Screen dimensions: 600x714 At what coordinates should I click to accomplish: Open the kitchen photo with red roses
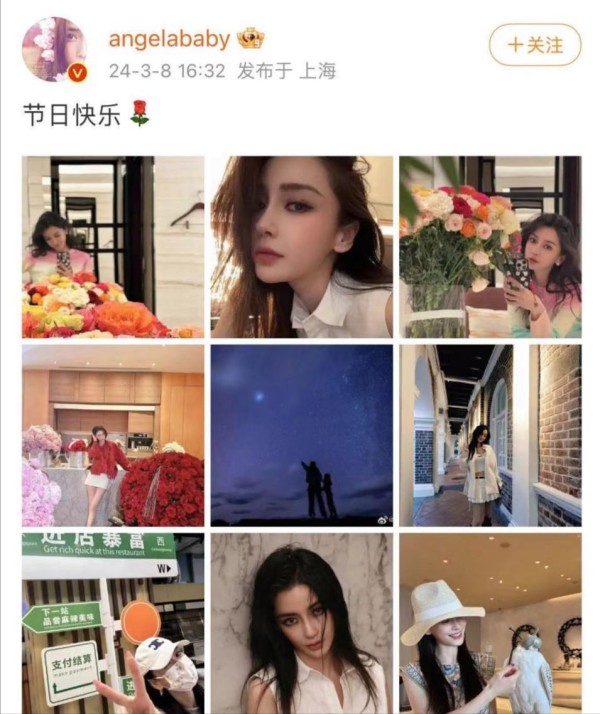click(113, 435)
